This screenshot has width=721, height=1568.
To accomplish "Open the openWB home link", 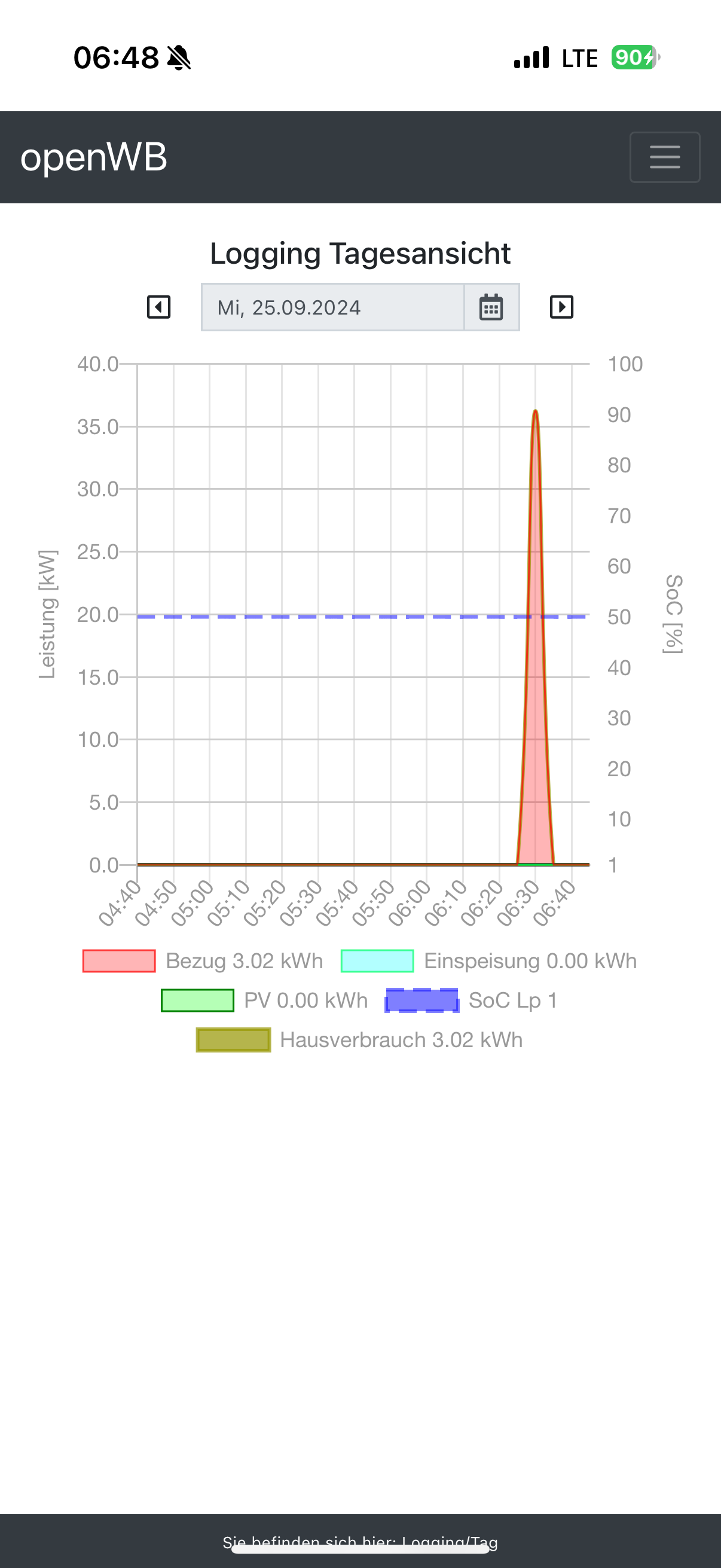I will tap(94, 157).
